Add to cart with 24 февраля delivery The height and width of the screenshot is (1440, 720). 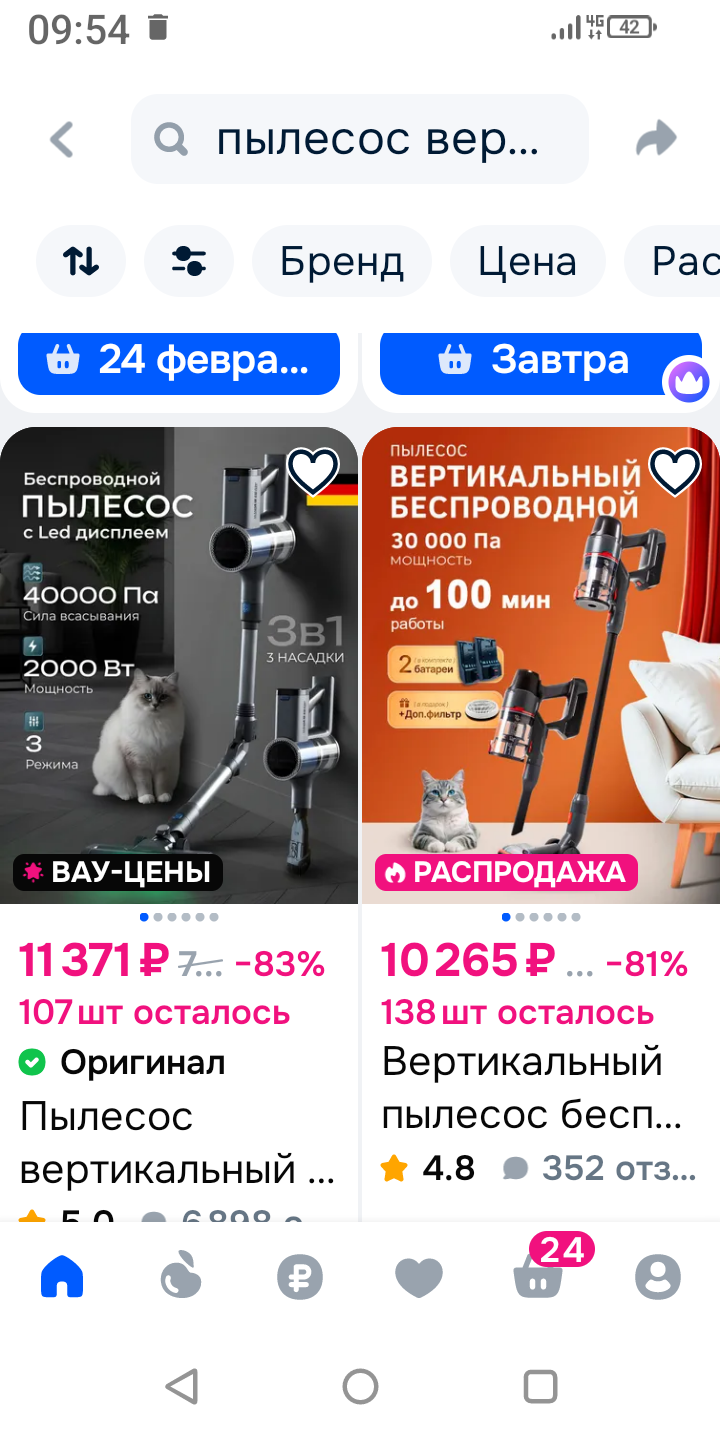tap(179, 360)
